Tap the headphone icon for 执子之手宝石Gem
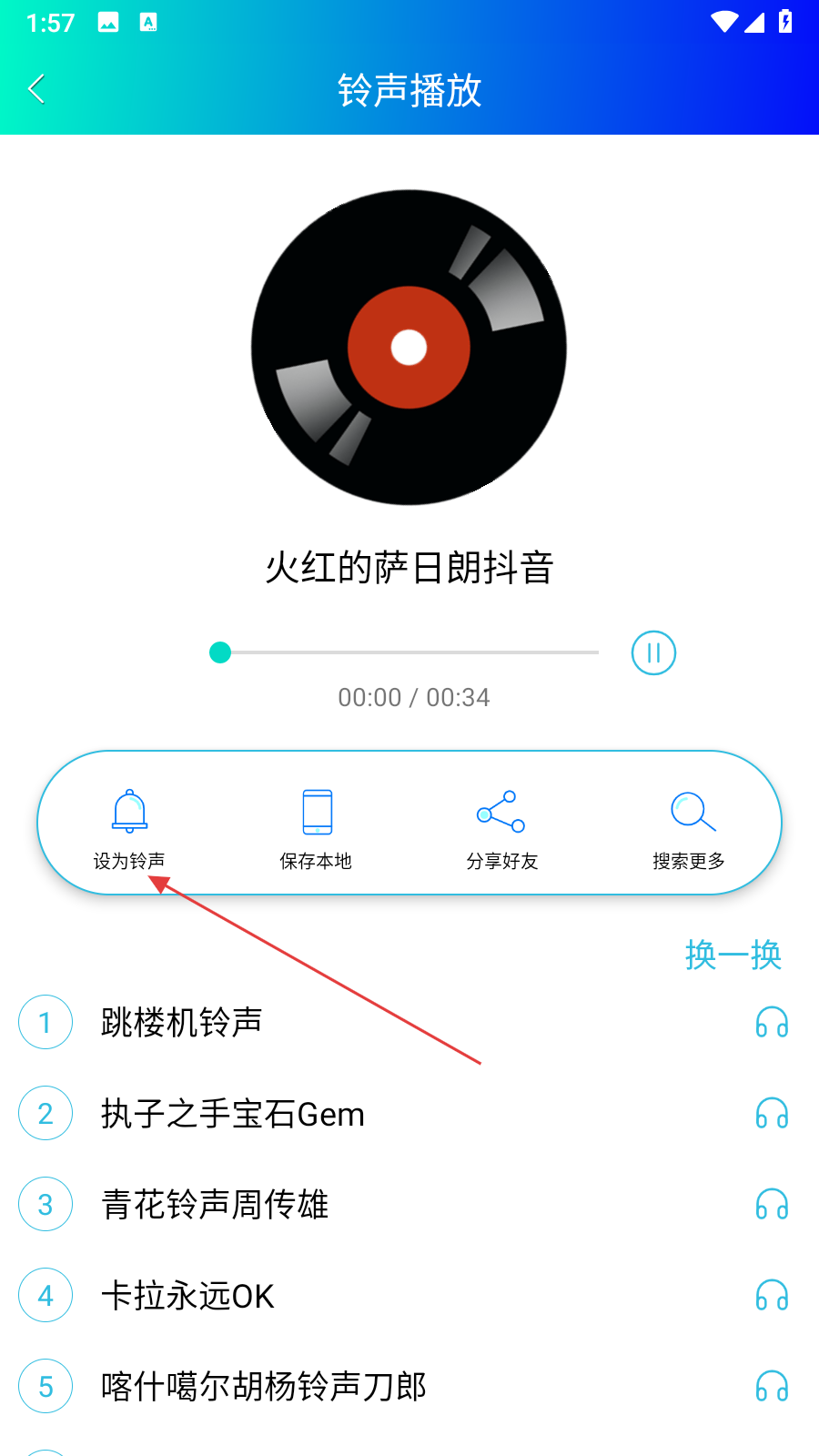Image resolution: width=819 pixels, height=1456 pixels. pos(772,1114)
